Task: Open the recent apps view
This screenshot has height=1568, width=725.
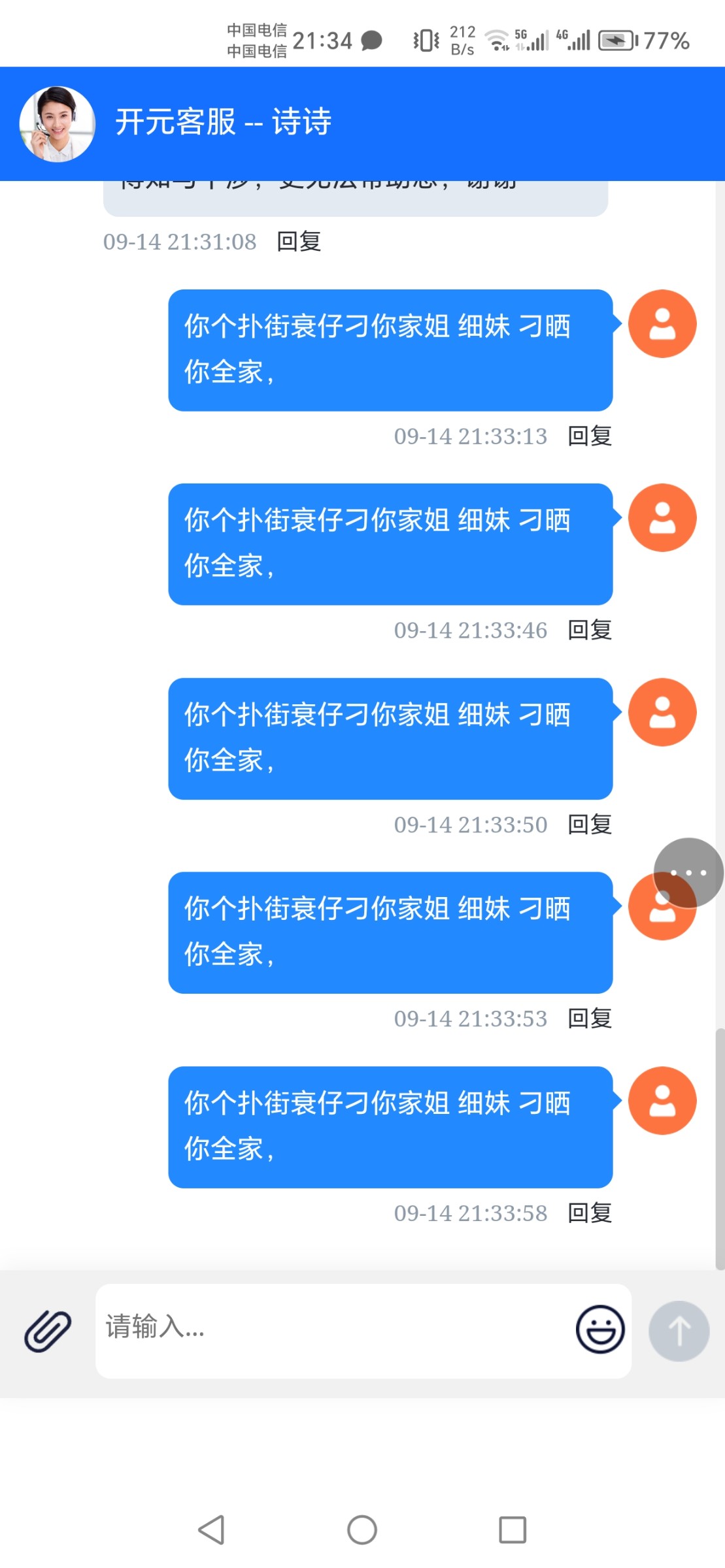Action: pos(513,1530)
